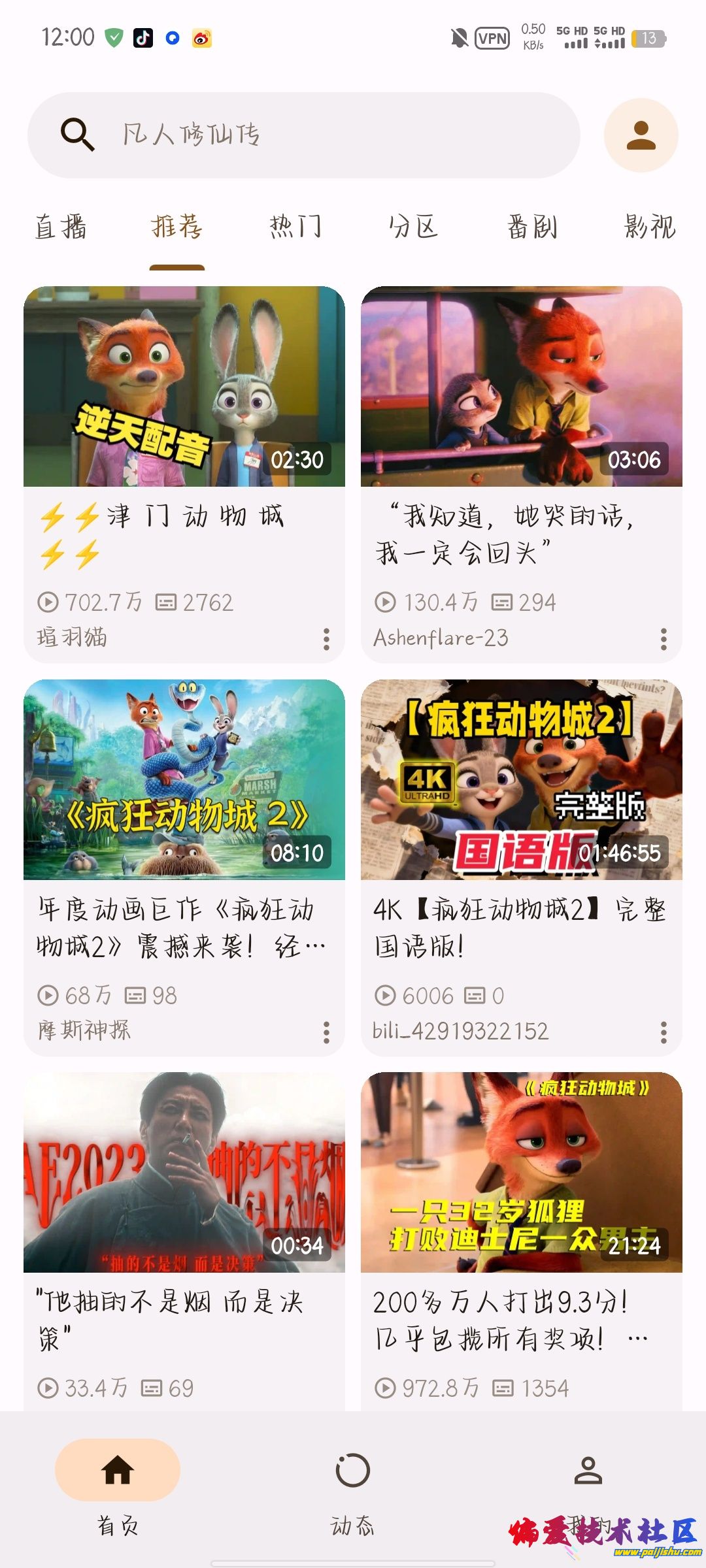Show more options for 摩斯神探's video

pyautogui.click(x=326, y=1032)
